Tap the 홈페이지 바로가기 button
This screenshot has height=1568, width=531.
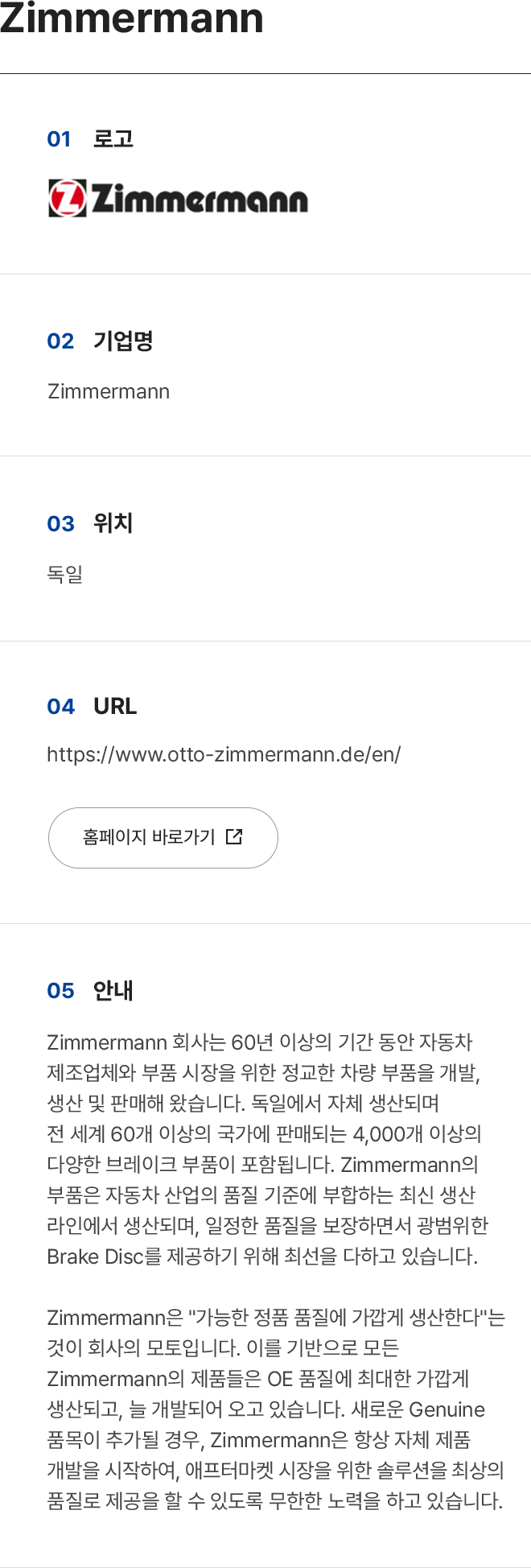(x=163, y=837)
